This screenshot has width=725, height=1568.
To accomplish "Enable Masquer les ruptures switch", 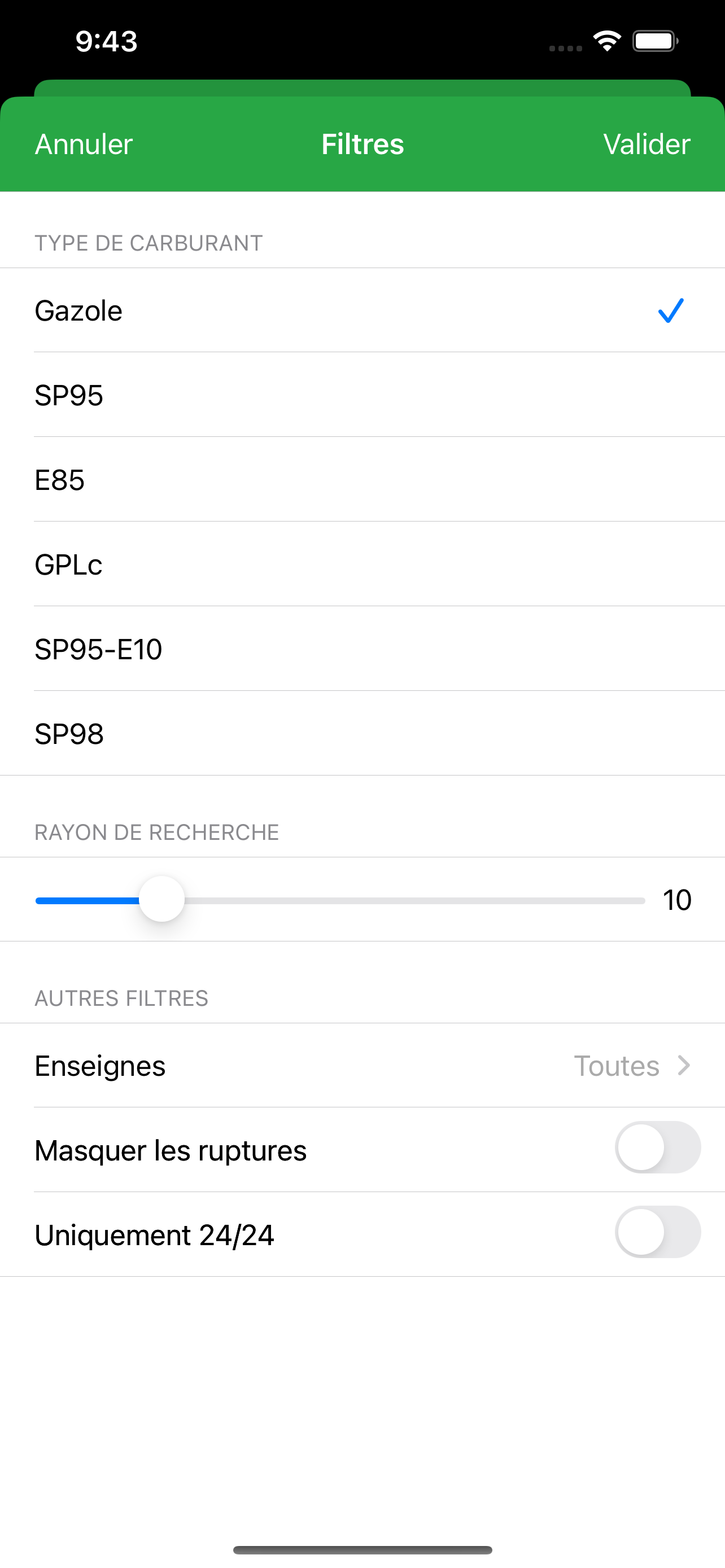I will [657, 1147].
